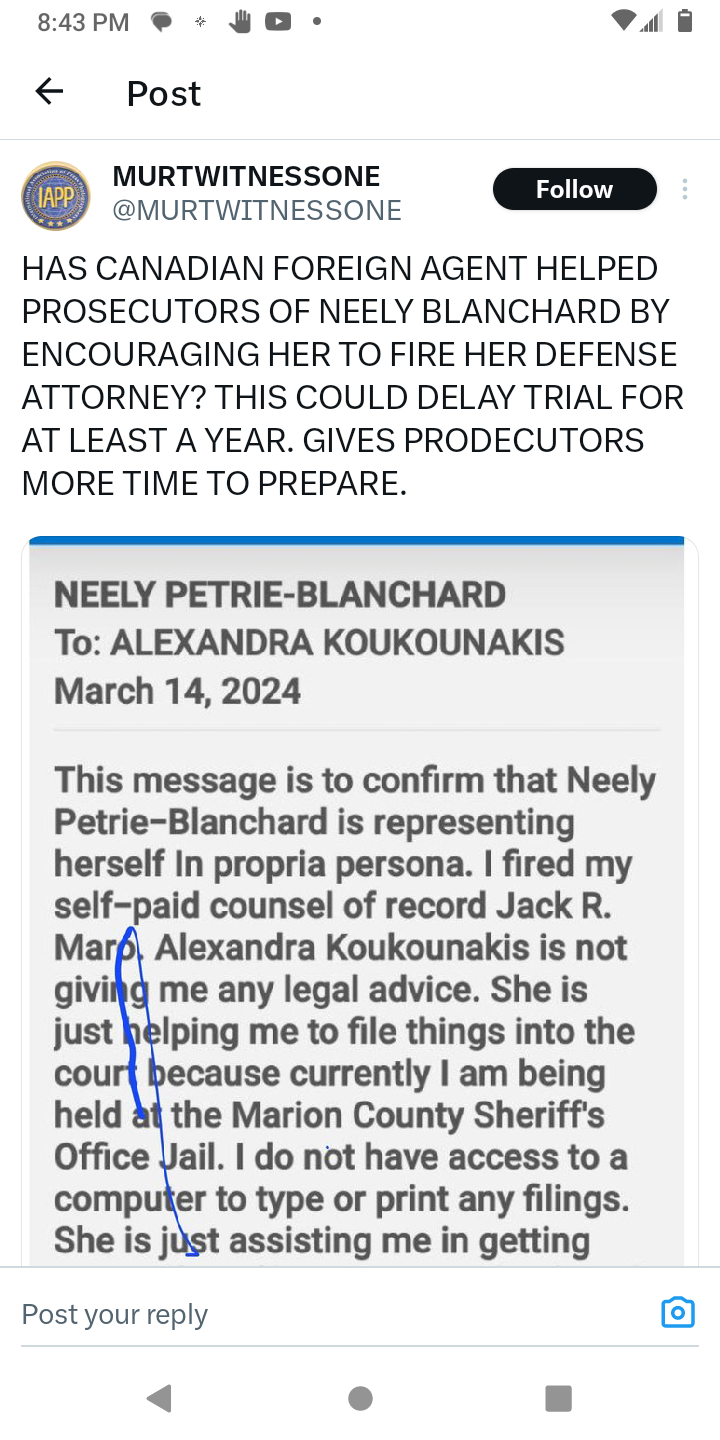Open the post's overflow menu
Viewport: 720px width, 1440px height.
point(685,190)
